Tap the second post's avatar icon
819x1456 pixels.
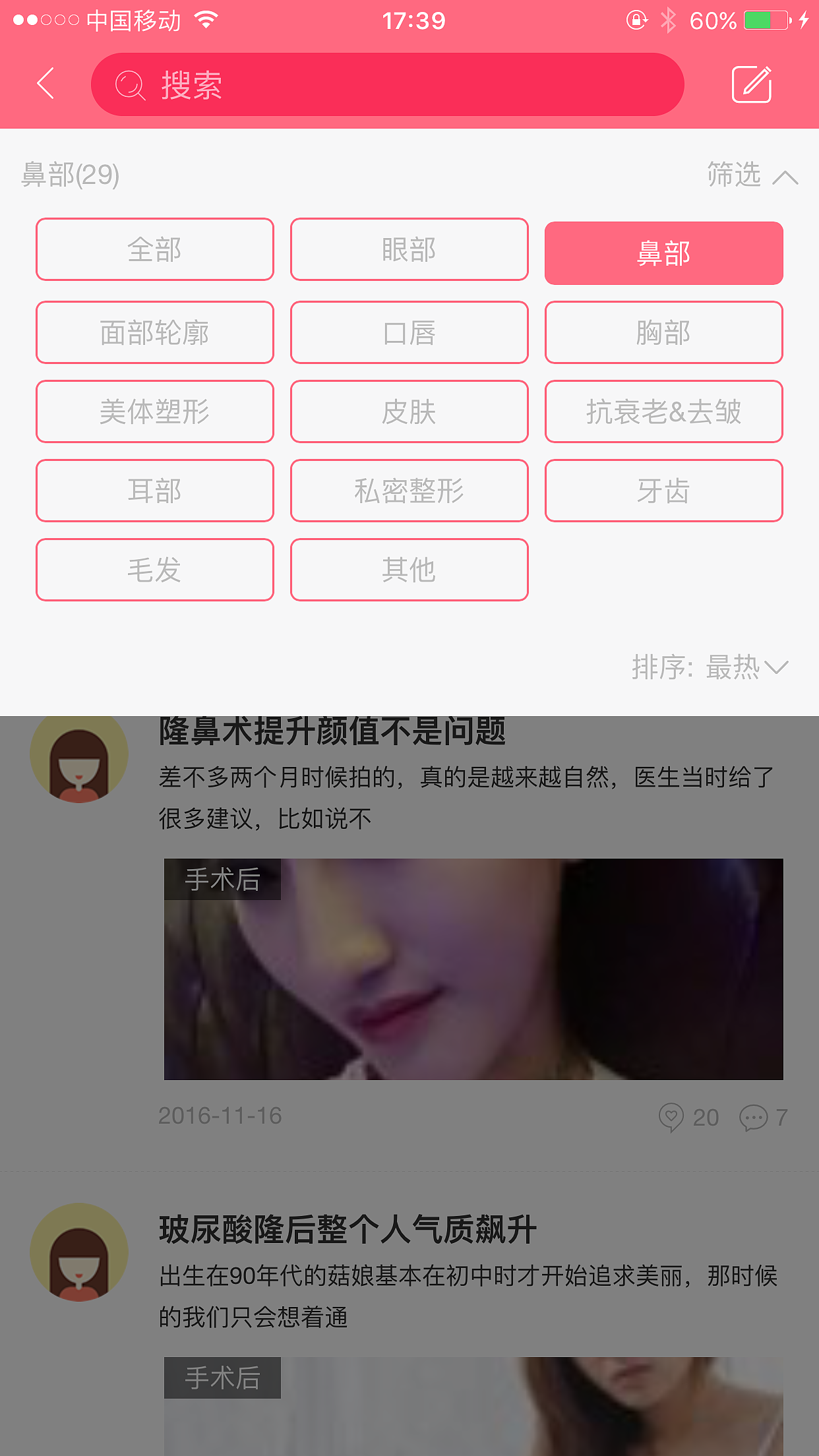[79, 1253]
